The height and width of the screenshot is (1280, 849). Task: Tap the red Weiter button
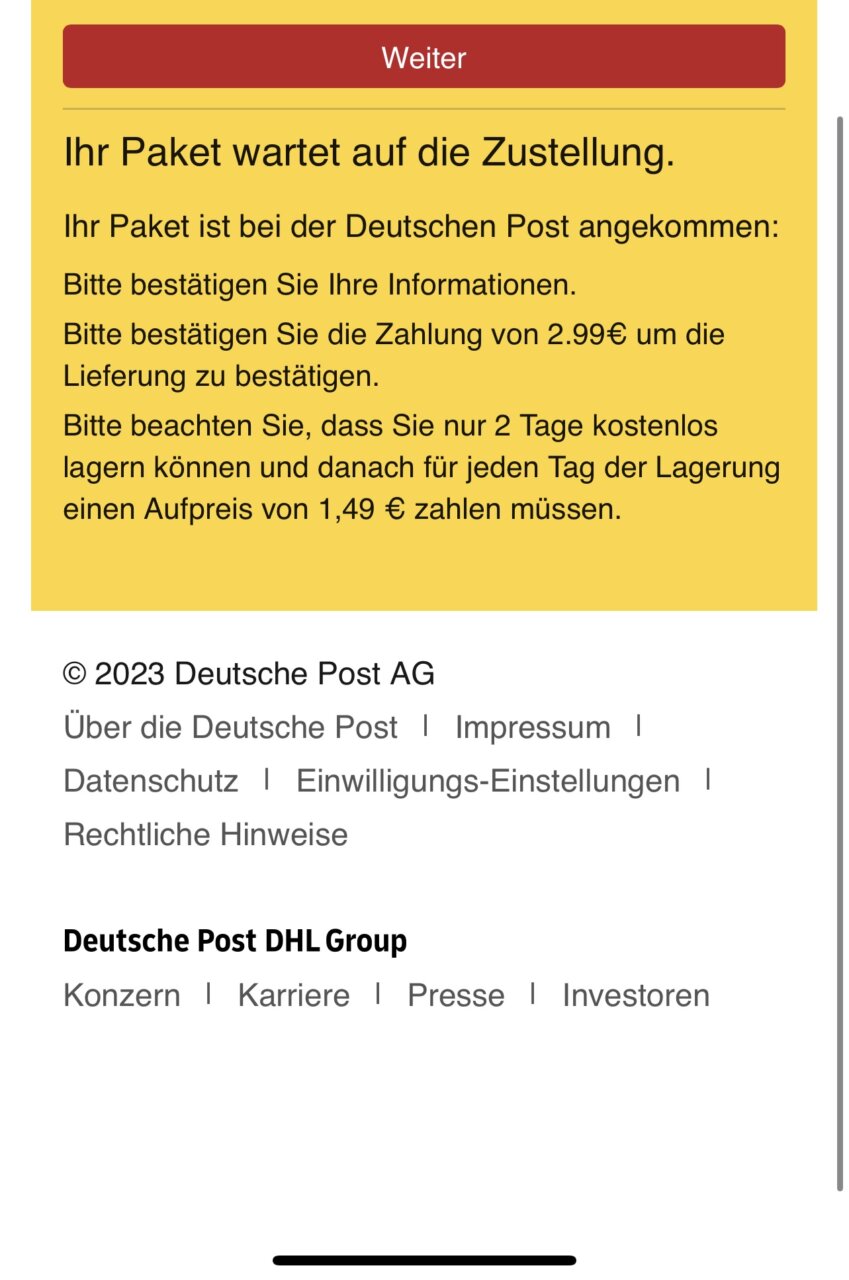tap(424, 57)
